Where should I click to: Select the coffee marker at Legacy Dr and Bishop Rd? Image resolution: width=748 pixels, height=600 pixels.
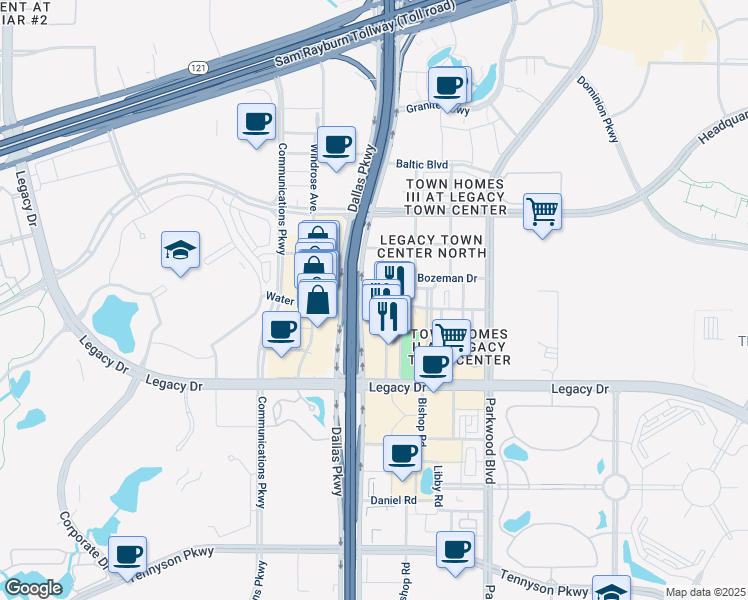(434, 365)
